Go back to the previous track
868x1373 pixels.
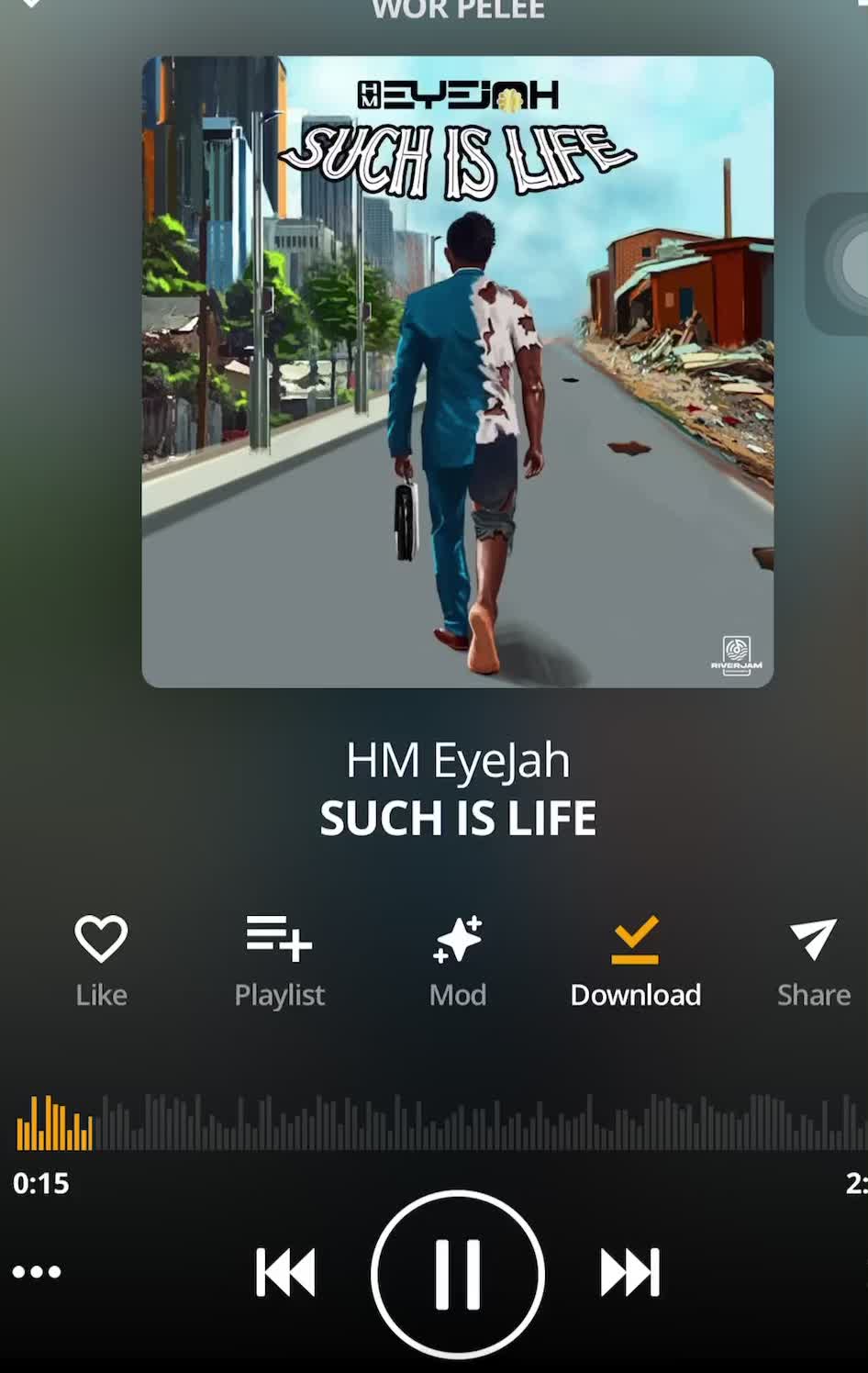point(285,1273)
